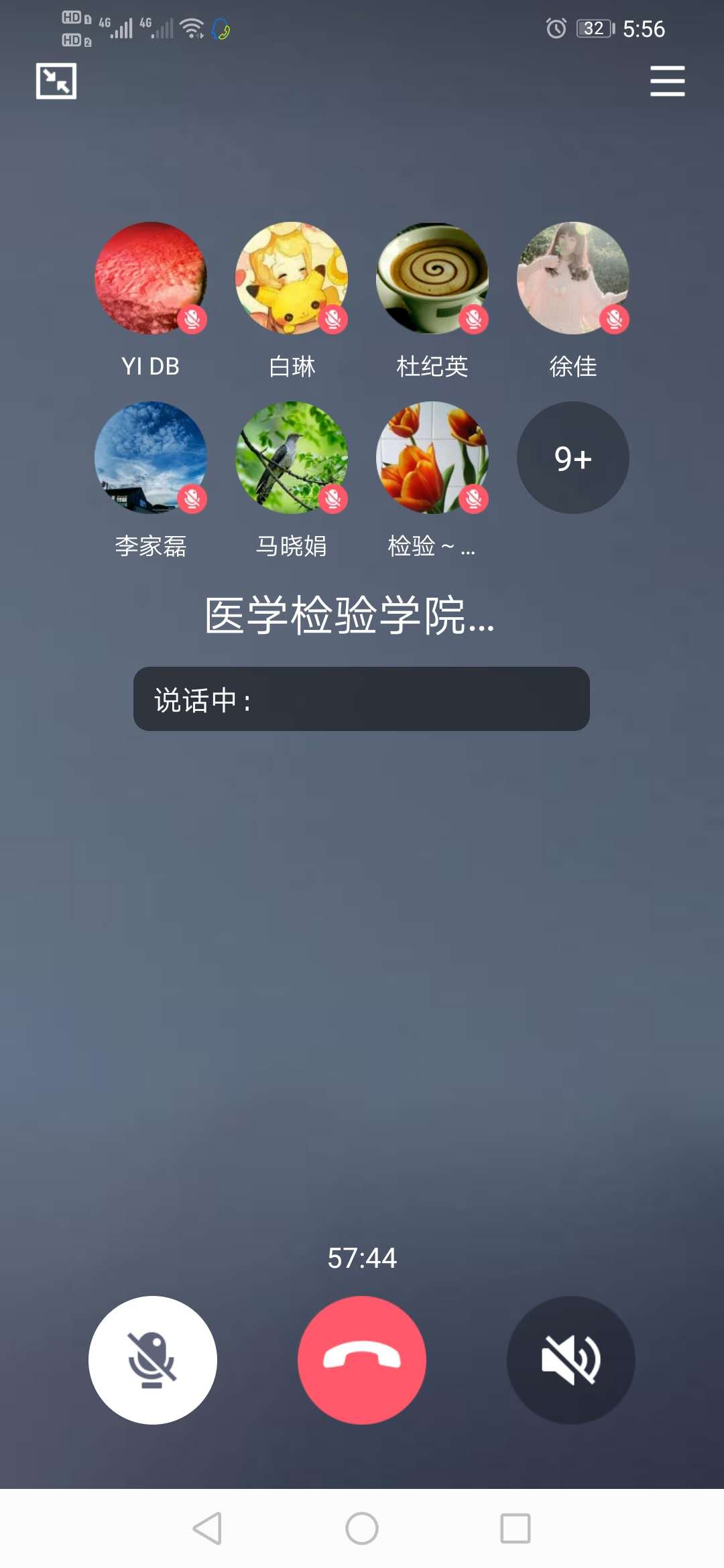This screenshot has height=1568, width=724.
Task: Go back with system back button
Action: 207,1528
